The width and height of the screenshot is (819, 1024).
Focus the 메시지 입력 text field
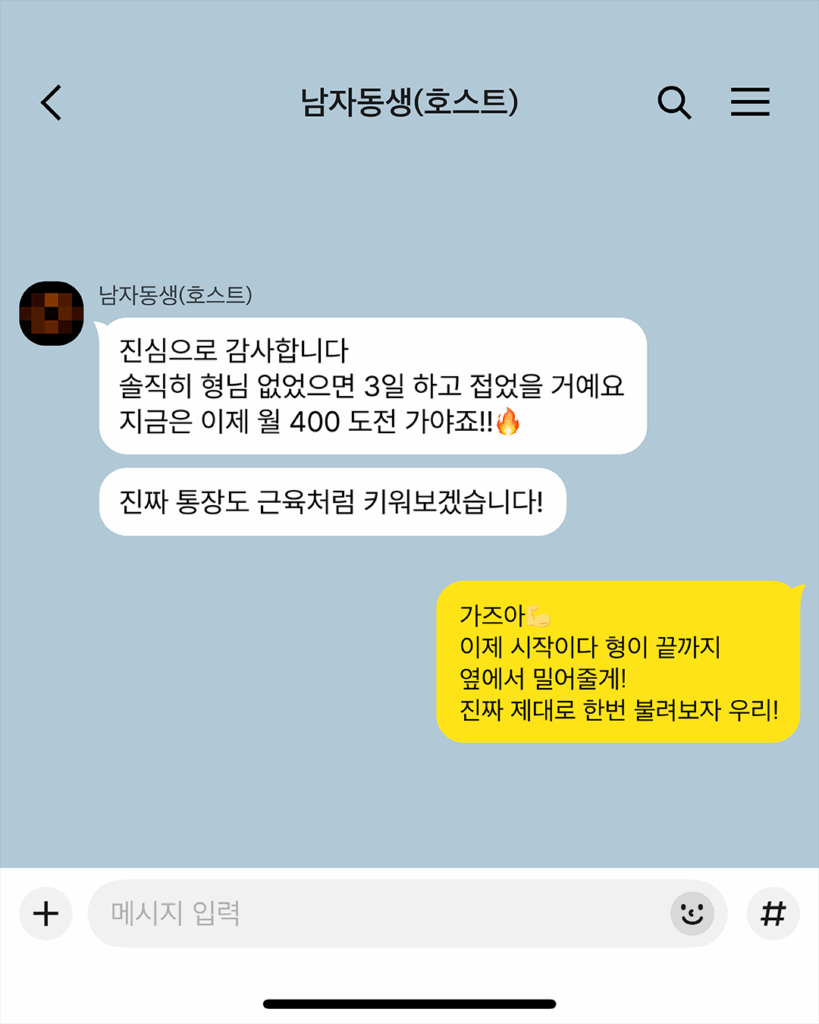370,913
